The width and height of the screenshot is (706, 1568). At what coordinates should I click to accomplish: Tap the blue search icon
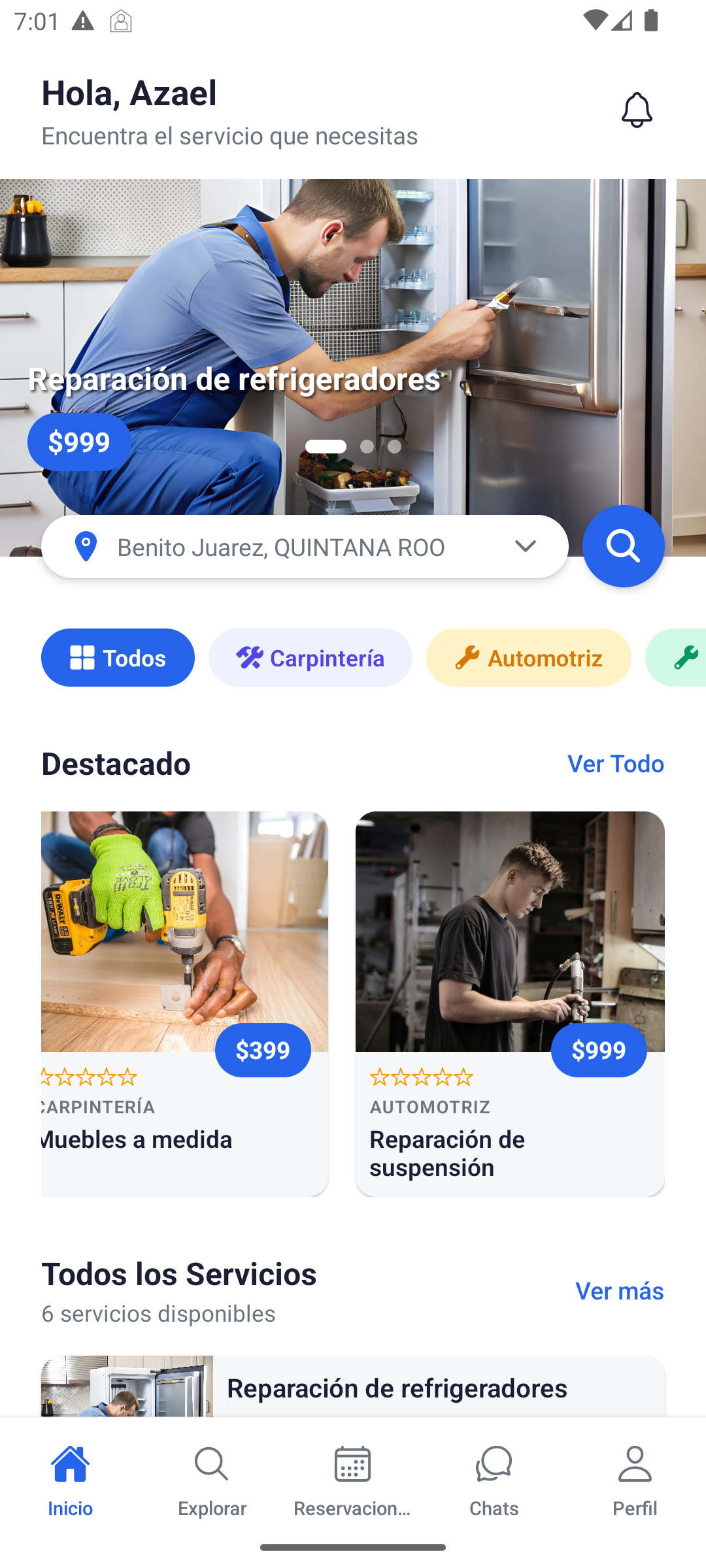pyautogui.click(x=623, y=546)
